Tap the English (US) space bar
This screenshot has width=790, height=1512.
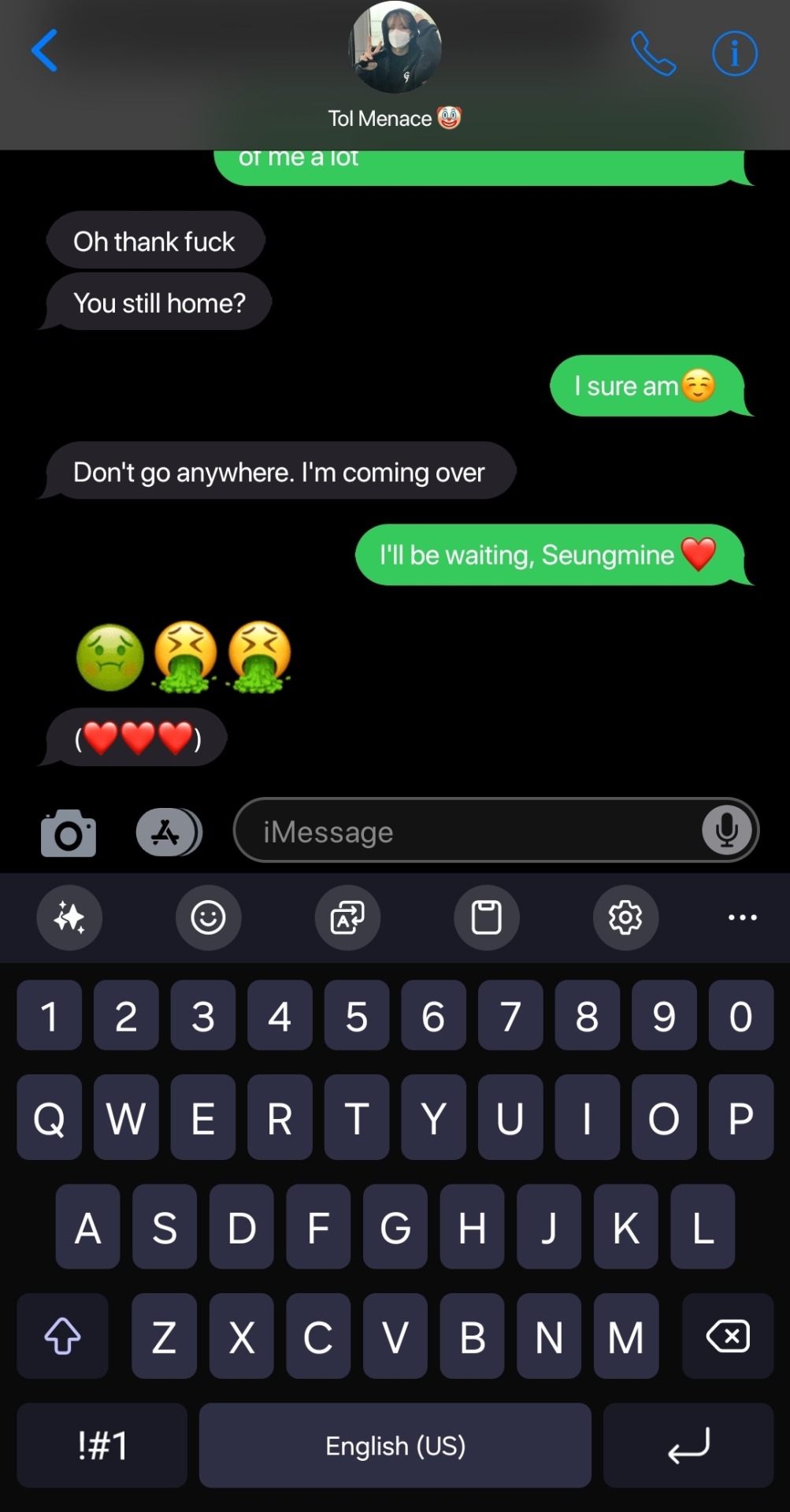pyautogui.click(x=395, y=1446)
